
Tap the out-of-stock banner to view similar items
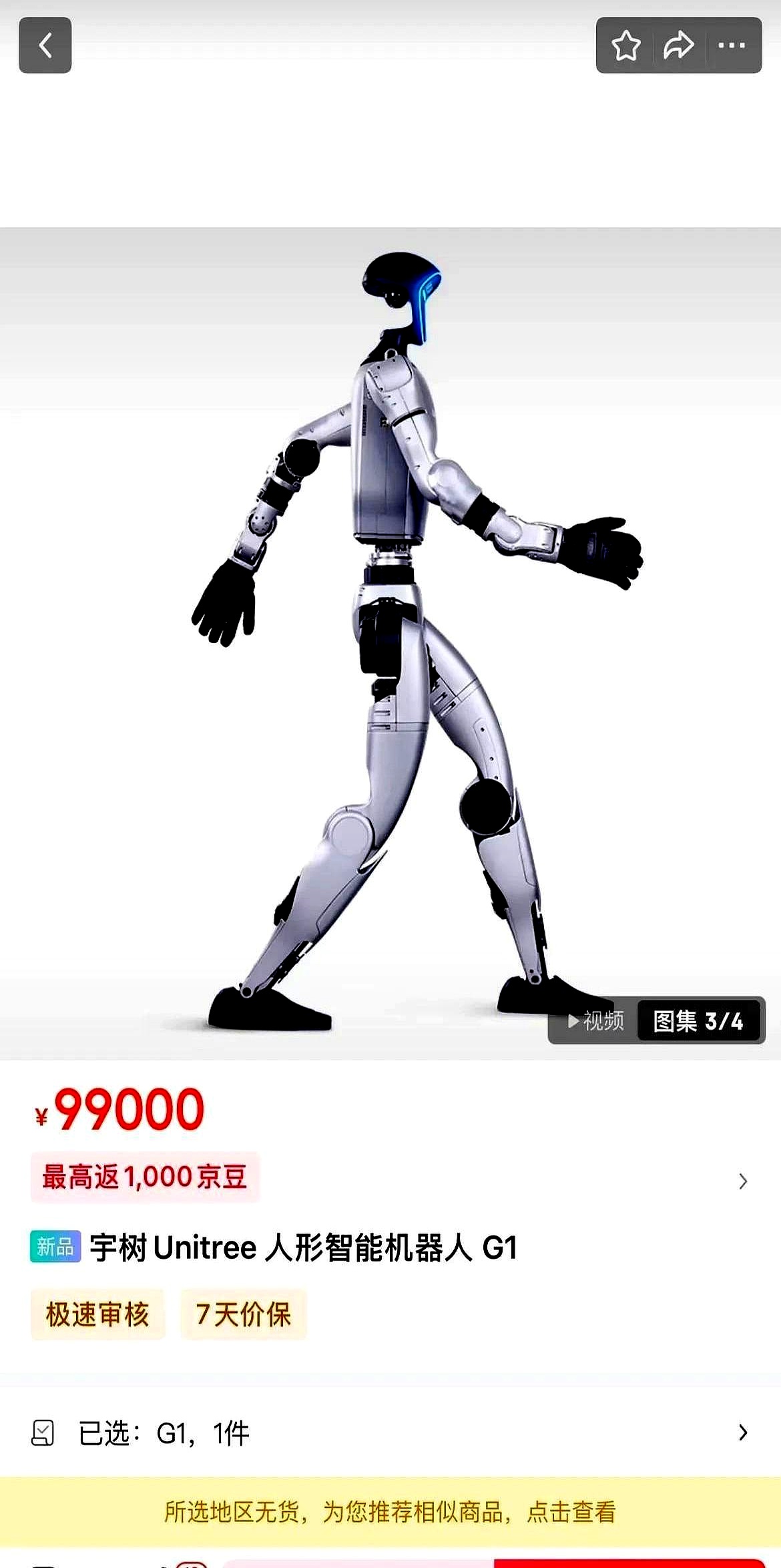[390, 1512]
